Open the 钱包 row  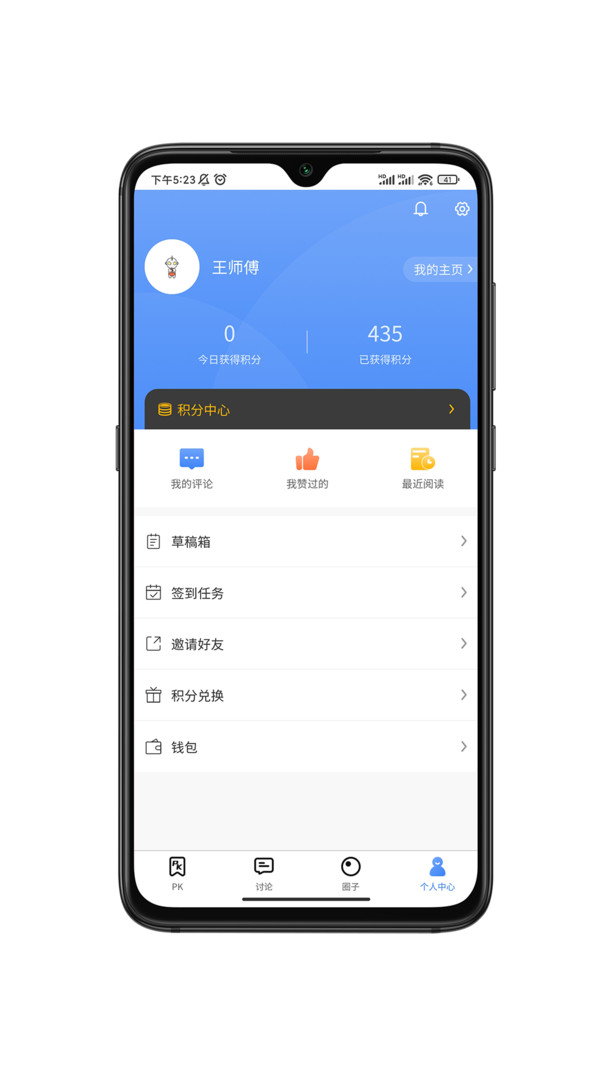306,747
